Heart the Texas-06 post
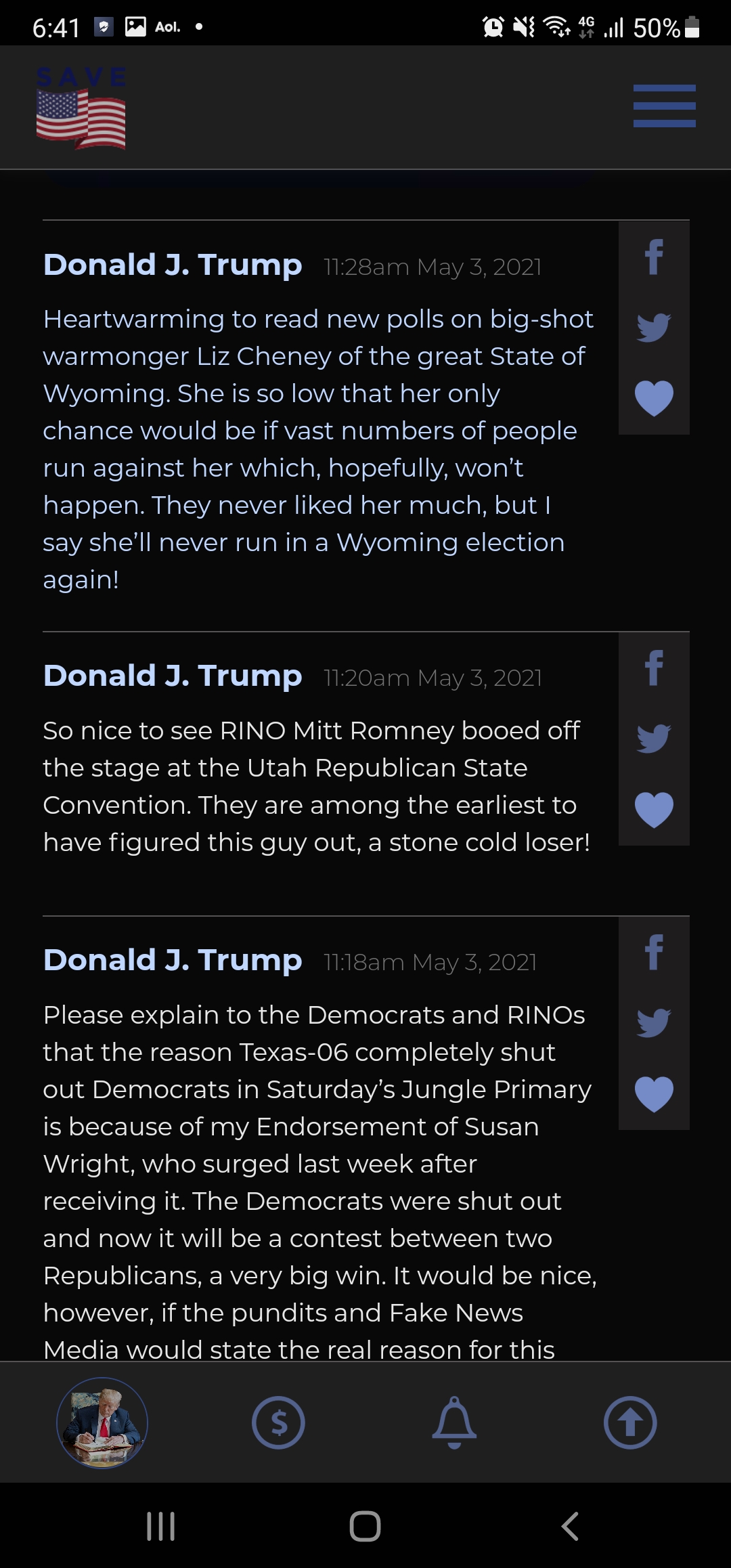731x1568 pixels. point(654,1094)
